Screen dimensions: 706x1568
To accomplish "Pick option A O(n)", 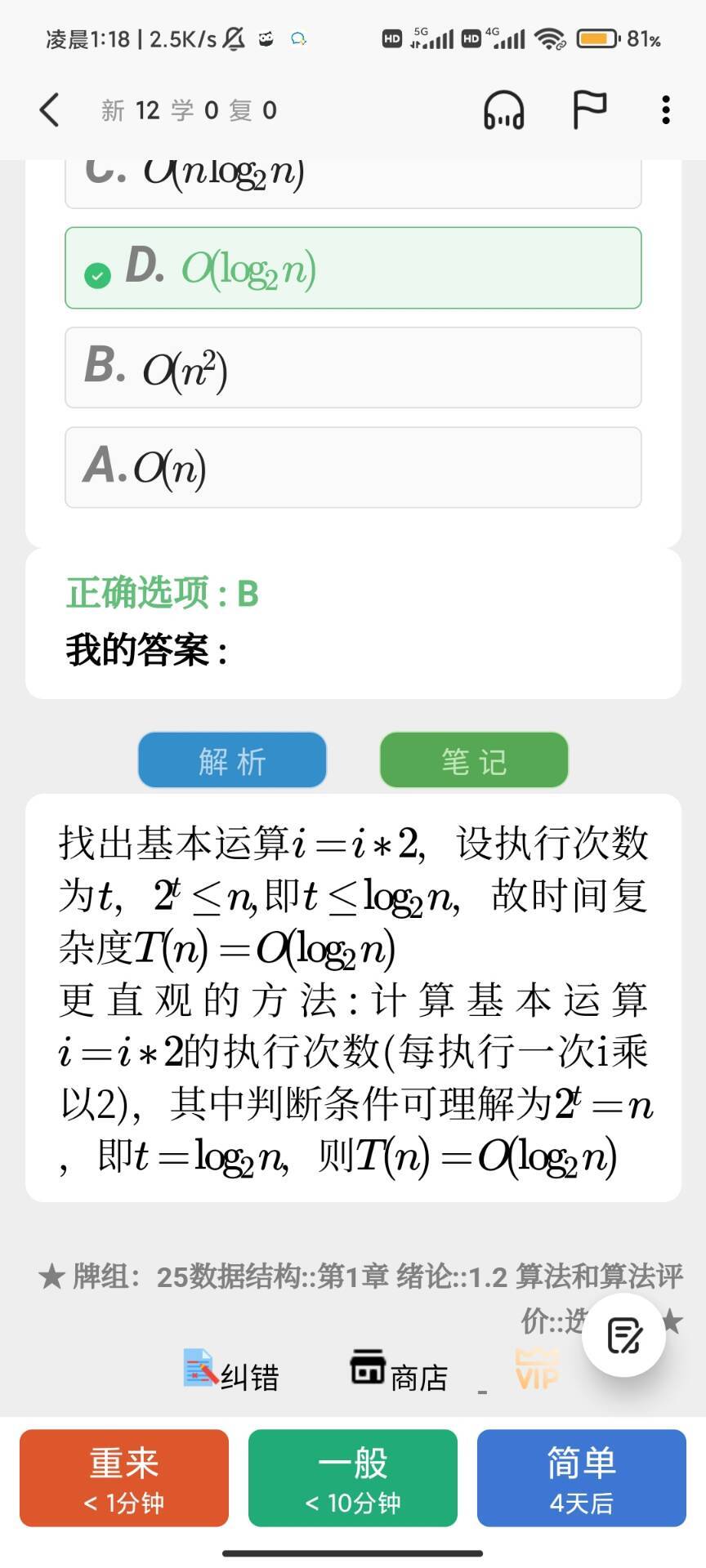I will pyautogui.click(x=353, y=467).
